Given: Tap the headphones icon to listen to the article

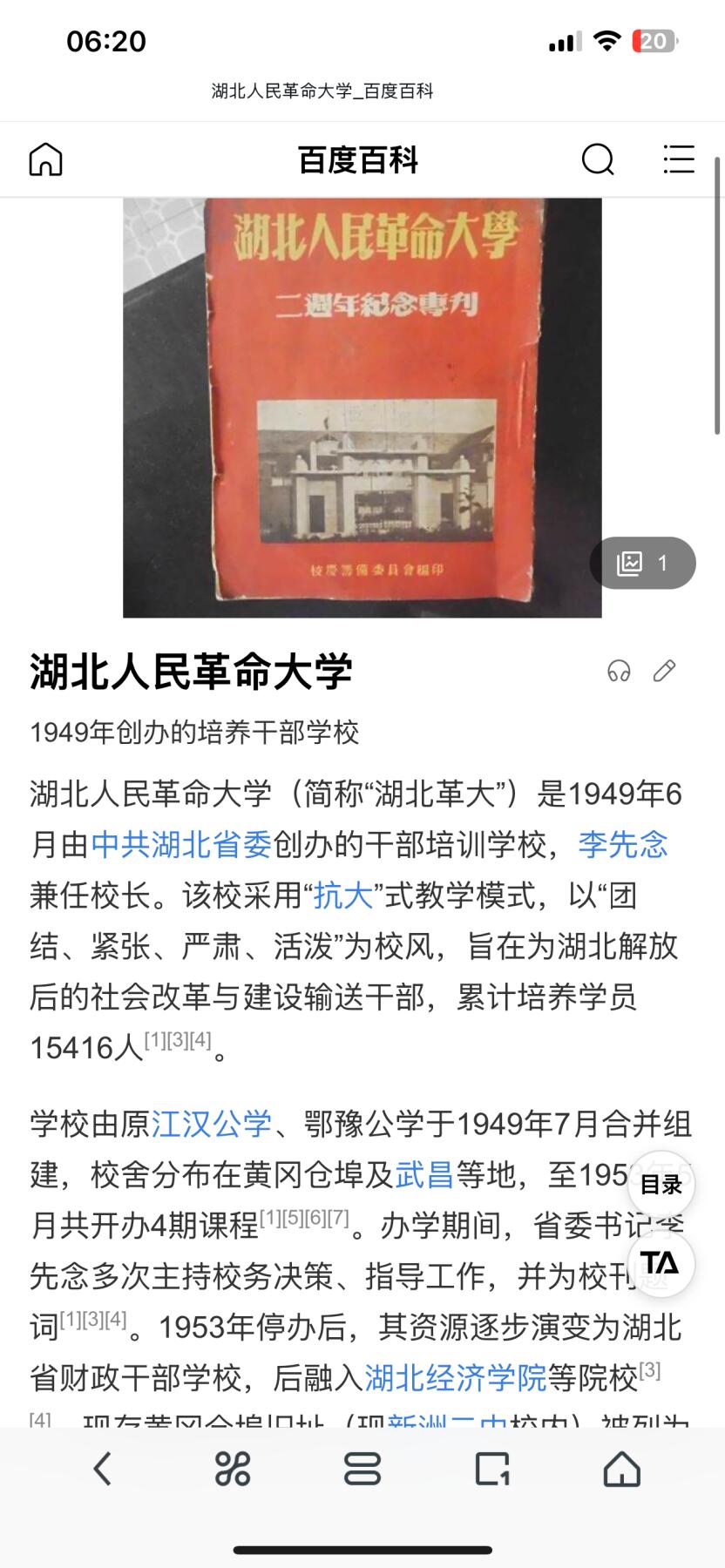Looking at the screenshot, I should click(620, 671).
